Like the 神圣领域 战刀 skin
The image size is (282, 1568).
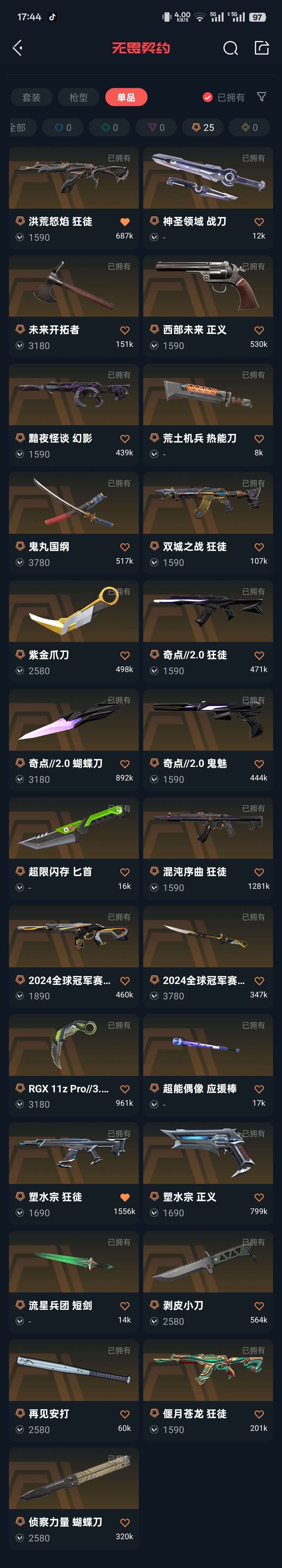tap(259, 222)
